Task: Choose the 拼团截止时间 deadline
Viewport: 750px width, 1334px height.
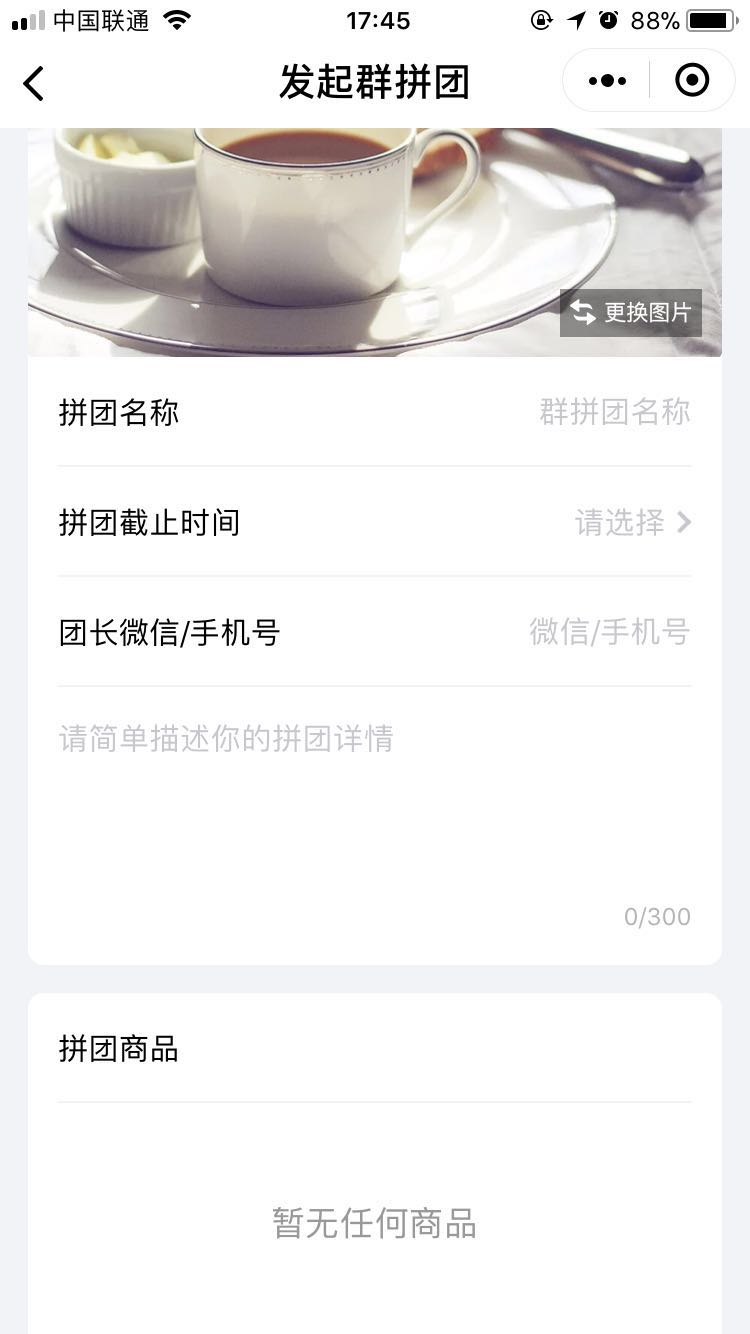Action: [632, 522]
